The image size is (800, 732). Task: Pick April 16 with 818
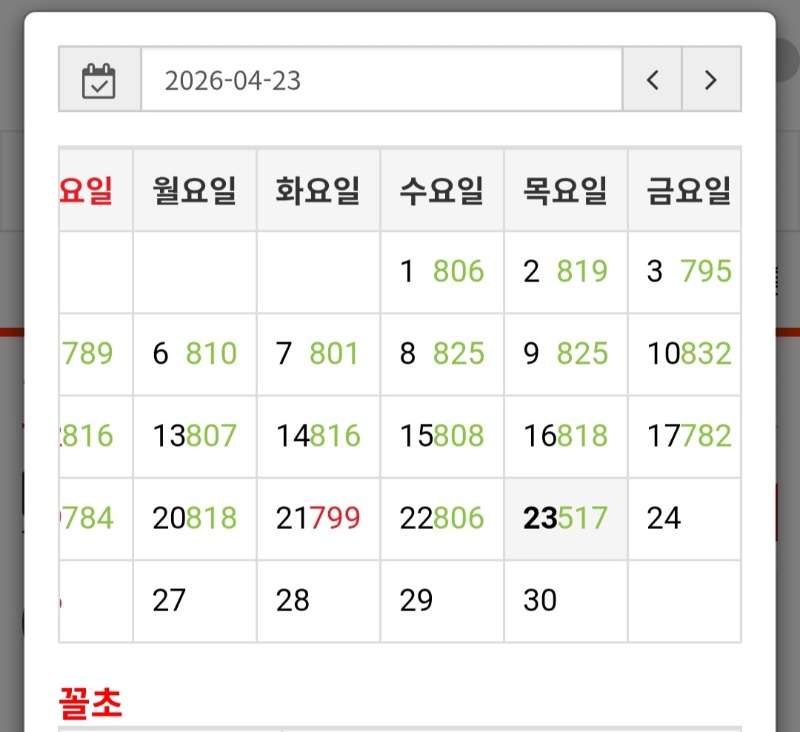tap(565, 436)
